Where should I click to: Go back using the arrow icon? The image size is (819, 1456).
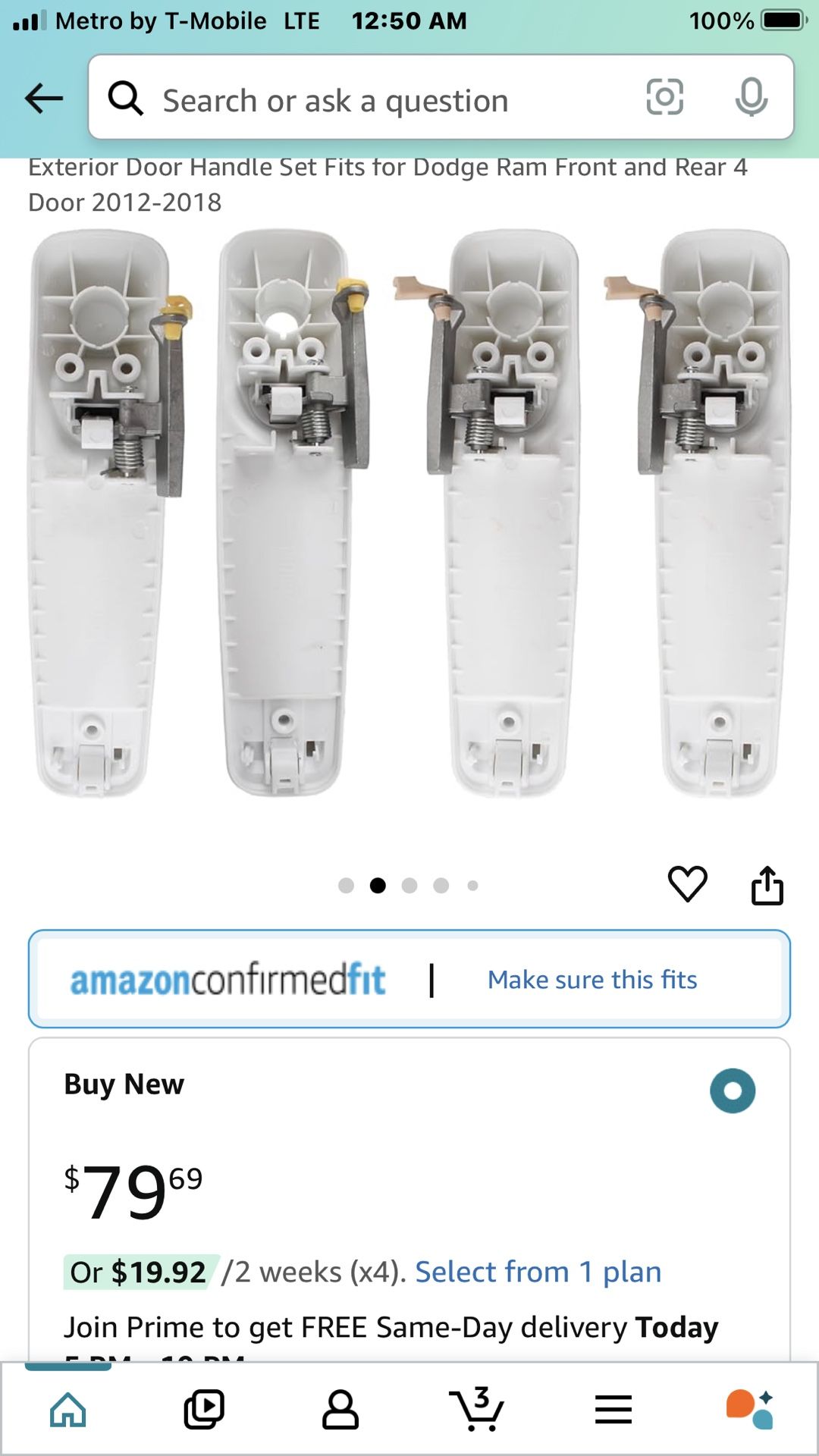coord(43,99)
